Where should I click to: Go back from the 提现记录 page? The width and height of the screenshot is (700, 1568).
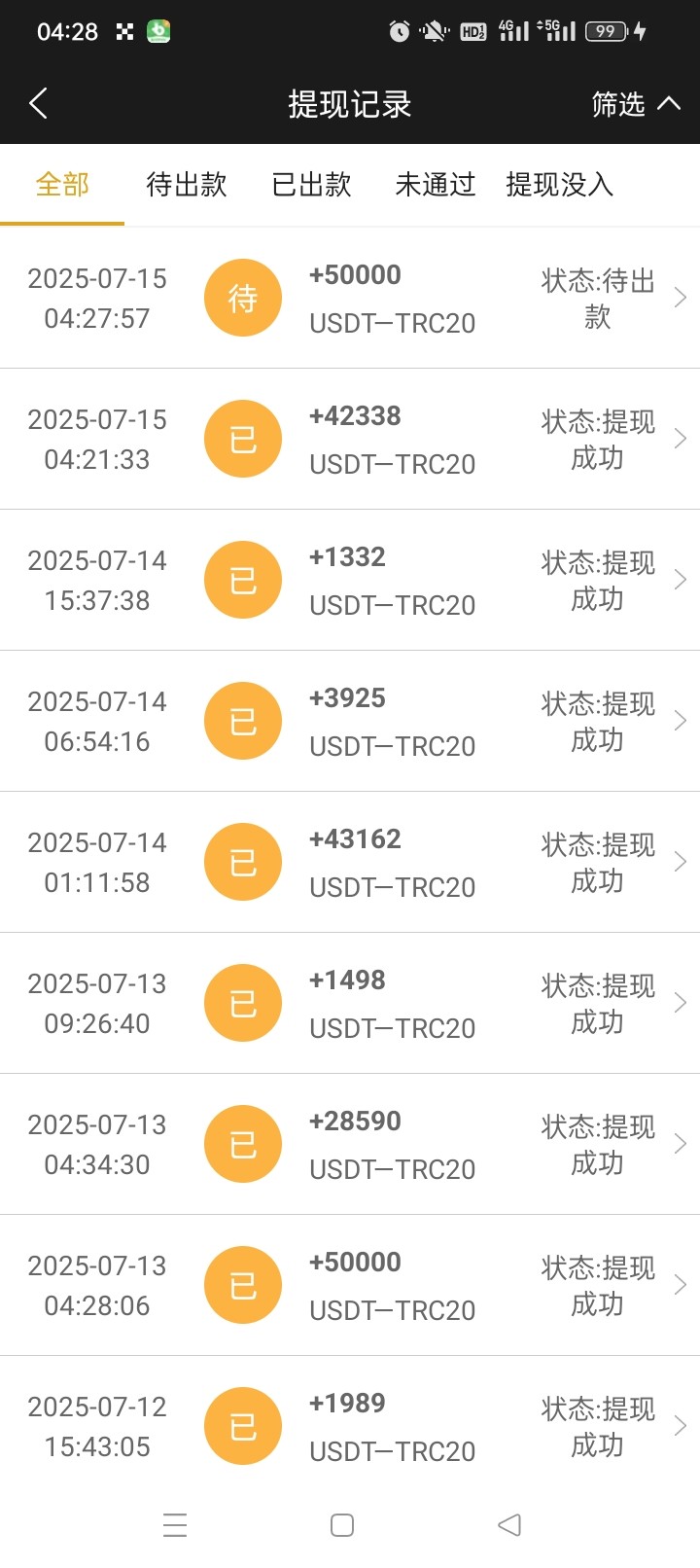pos(39,103)
